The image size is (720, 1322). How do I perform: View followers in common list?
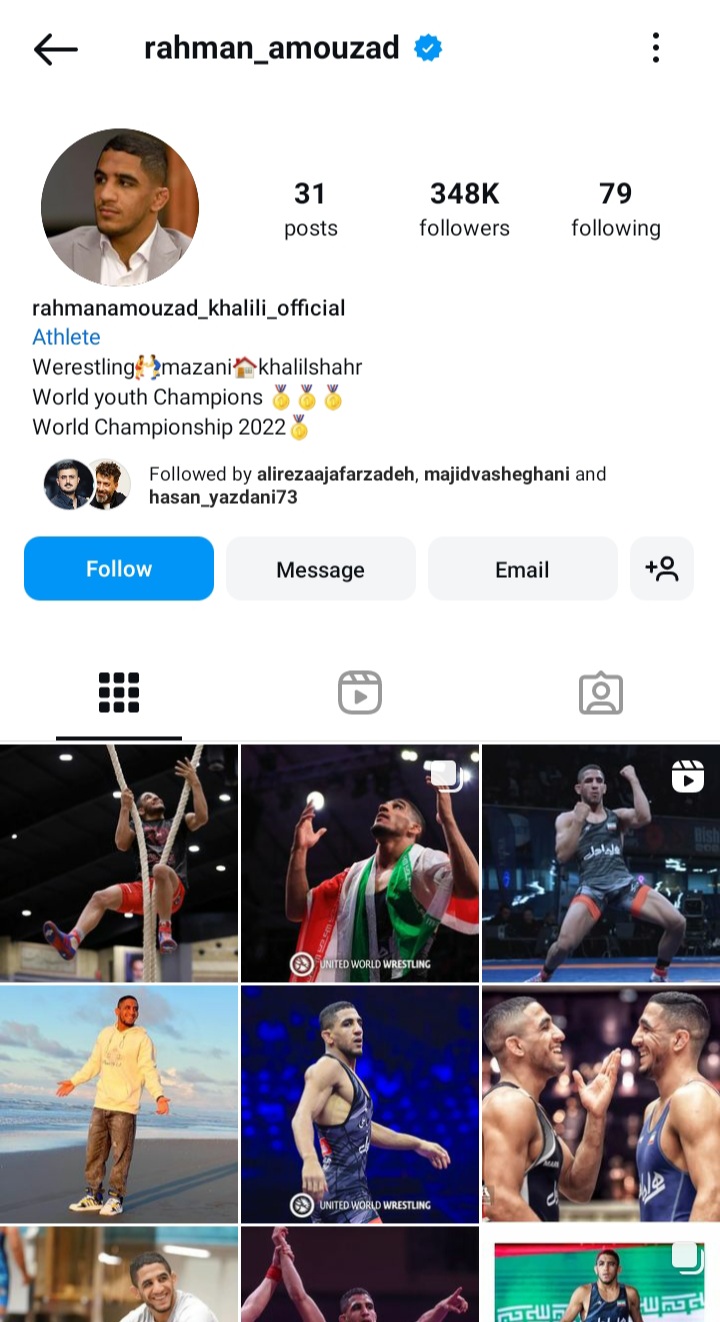click(x=377, y=485)
